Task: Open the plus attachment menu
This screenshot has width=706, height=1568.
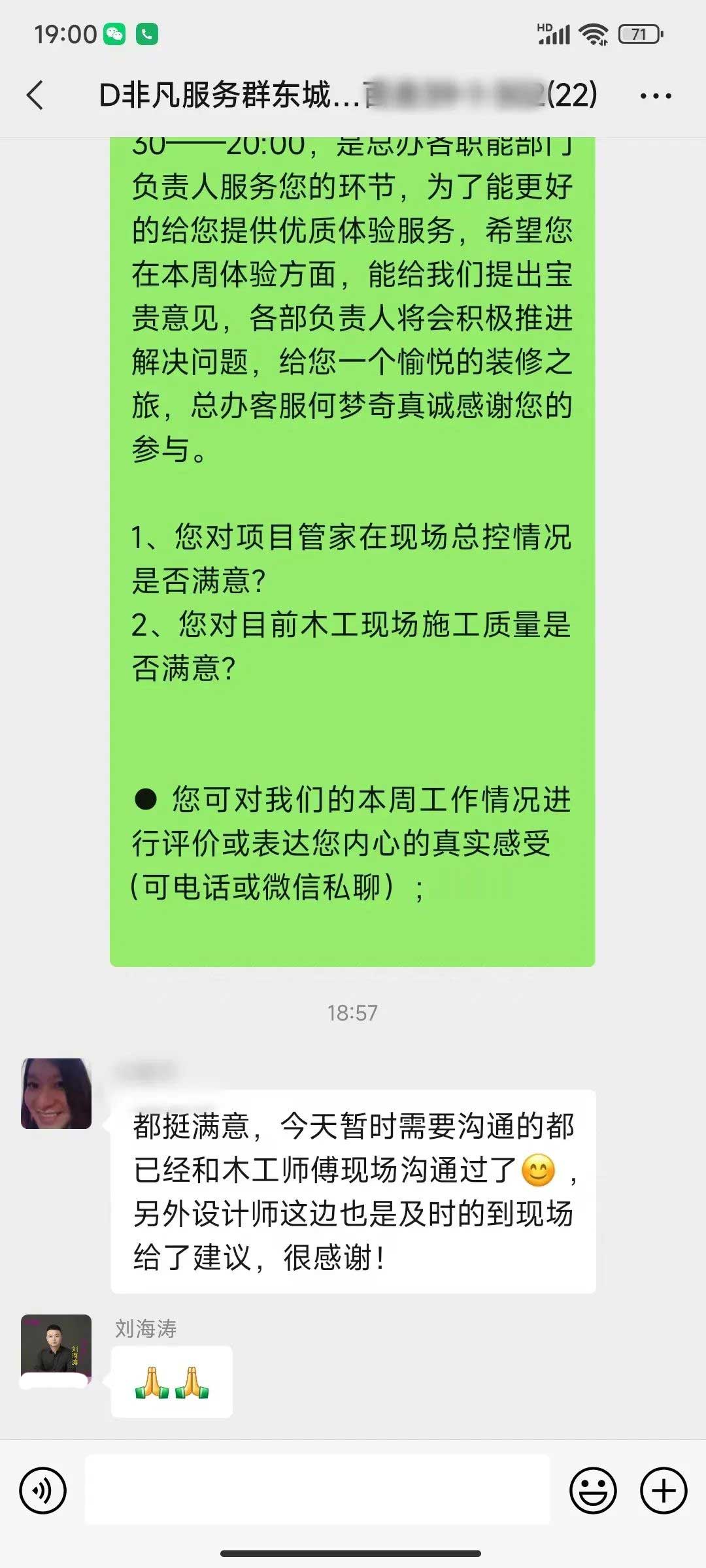Action: point(664,1490)
